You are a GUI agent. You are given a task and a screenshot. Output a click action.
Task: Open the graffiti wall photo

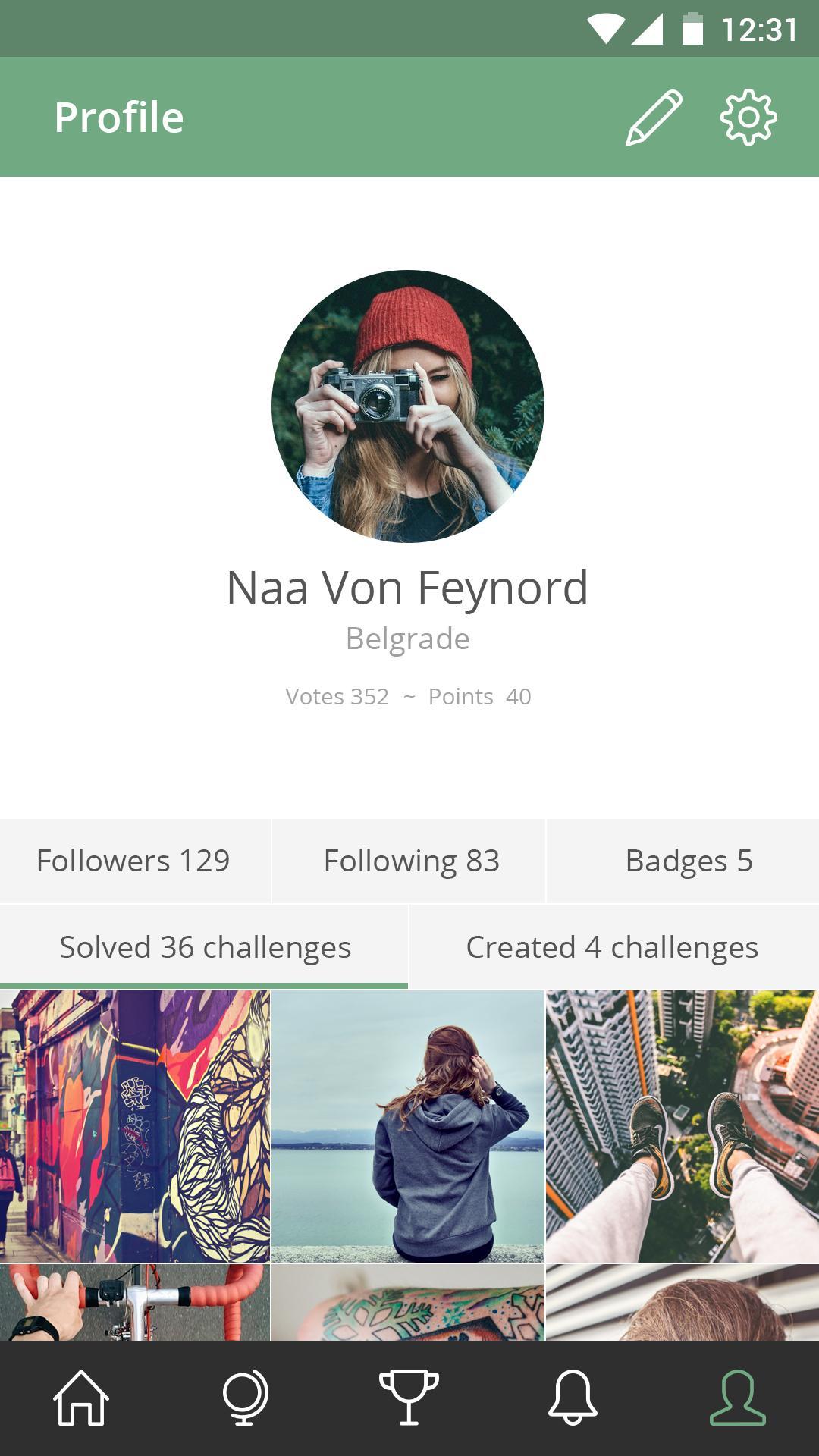[135, 1126]
